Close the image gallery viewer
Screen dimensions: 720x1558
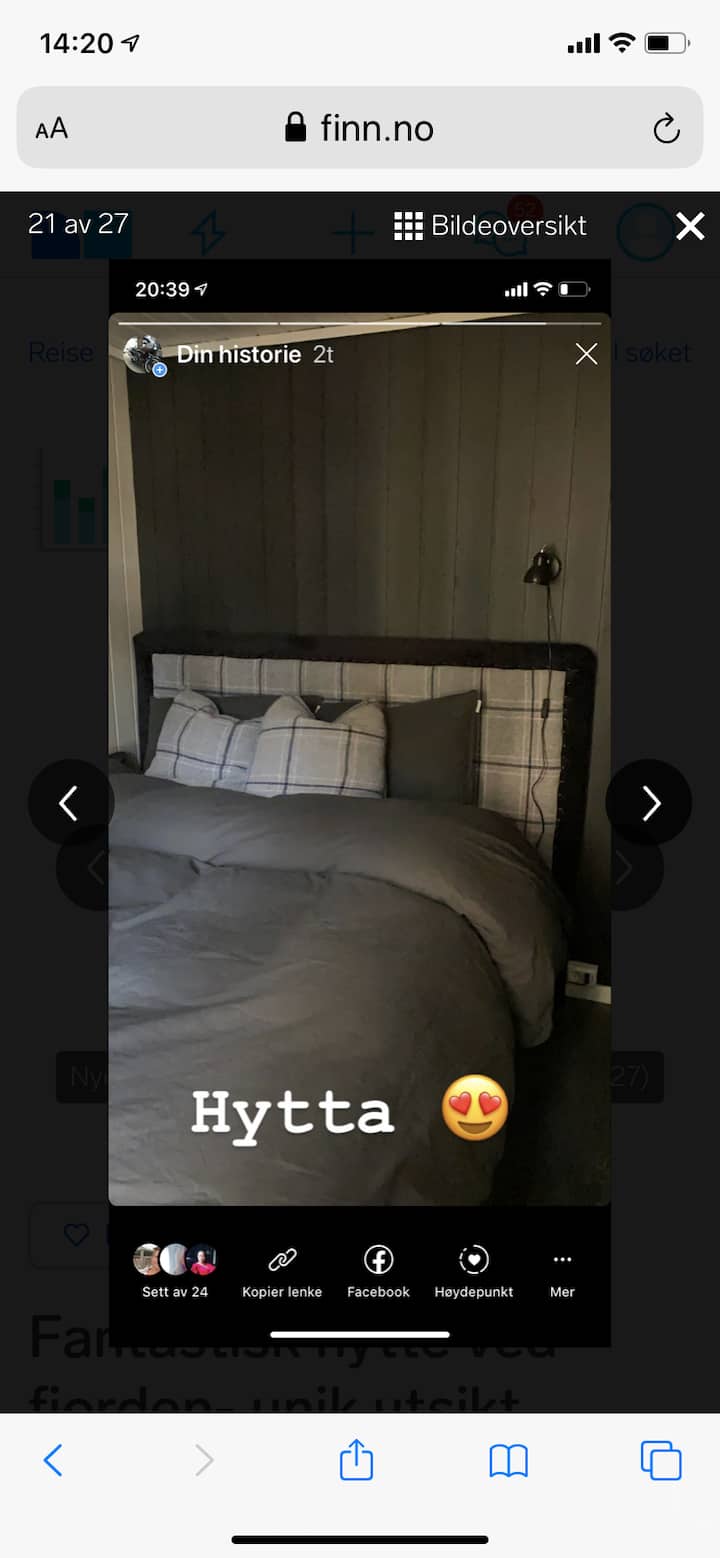(690, 226)
